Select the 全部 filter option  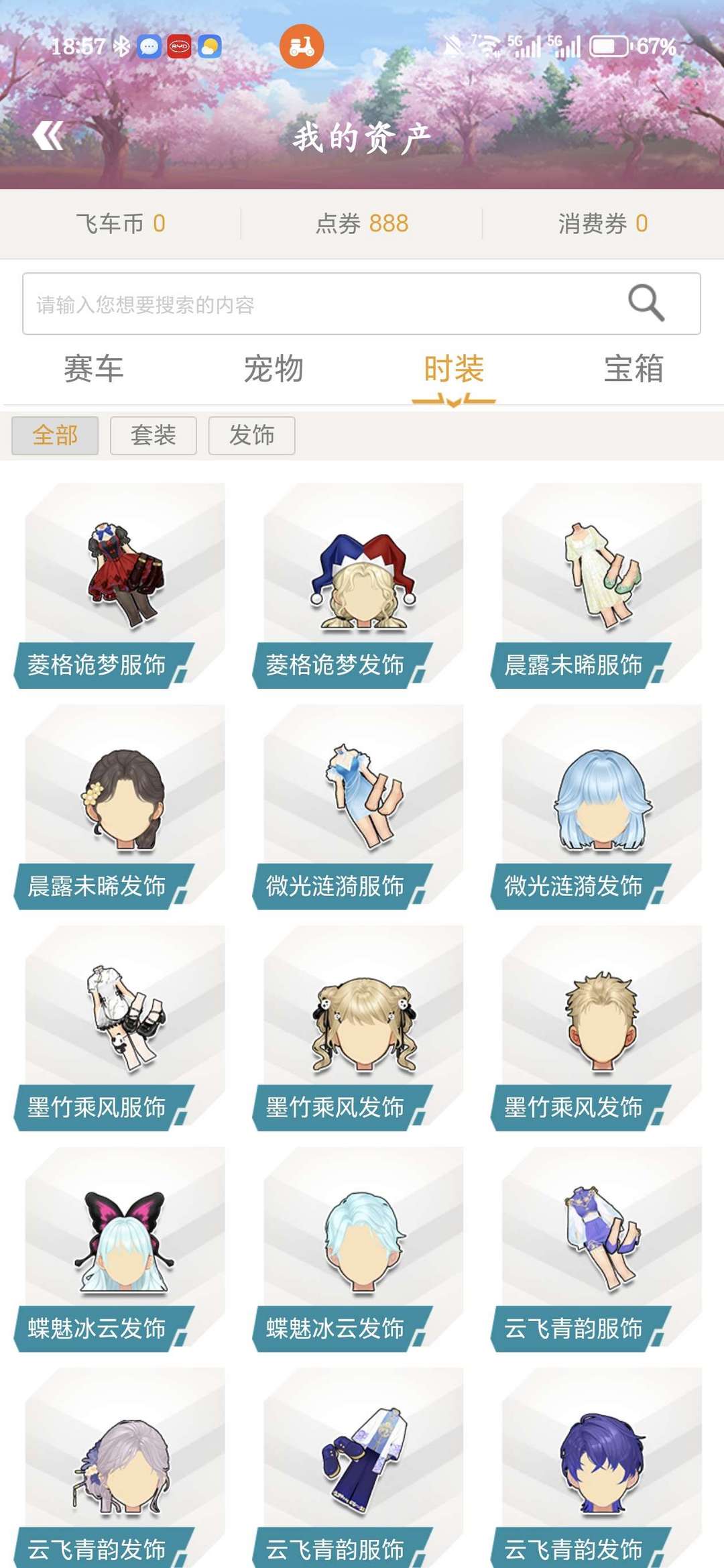[x=56, y=435]
